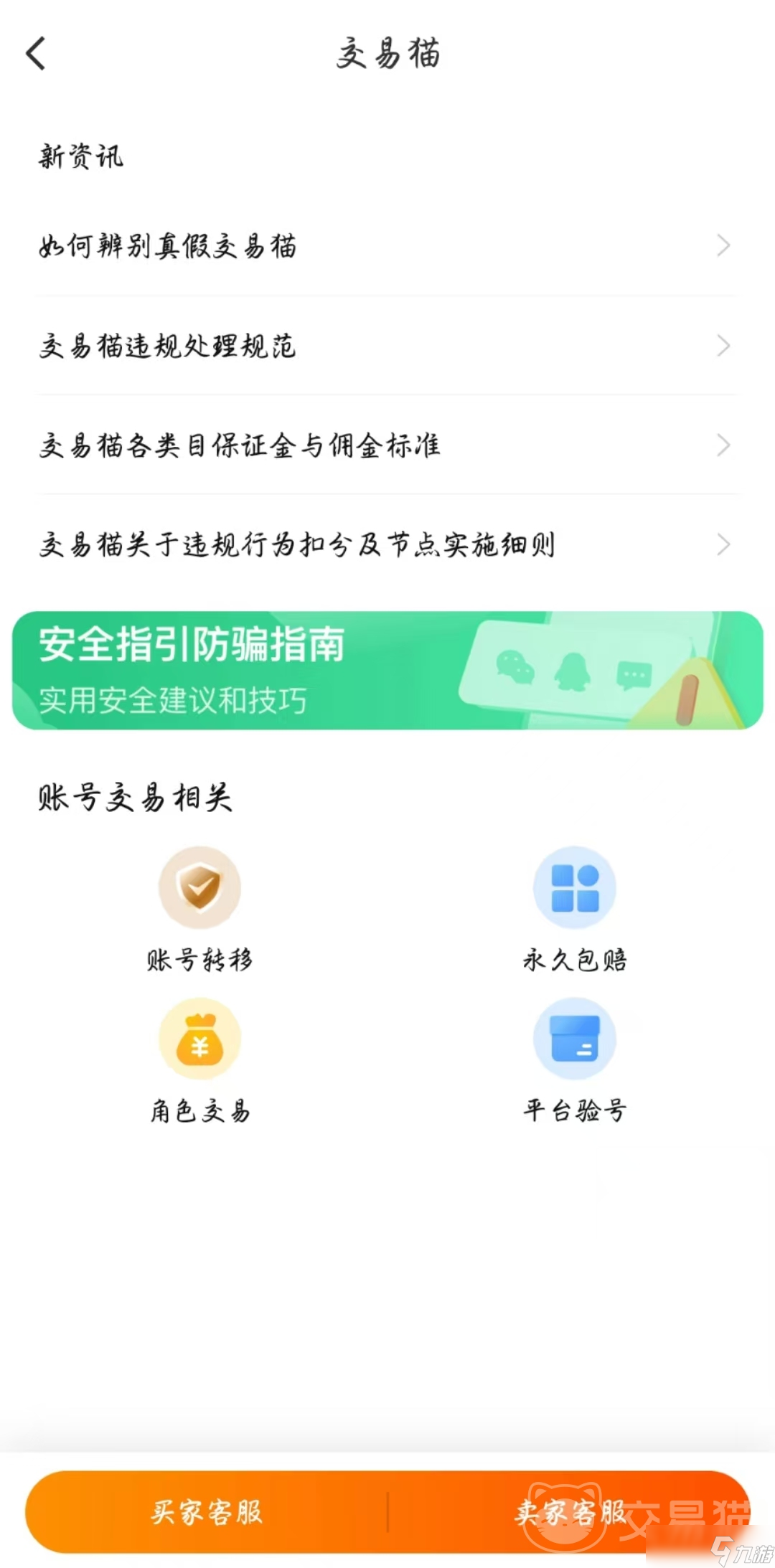Screen dimensions: 775x1568
Task: Open 如何辨别真假交易猫 article
Action: coord(386,246)
